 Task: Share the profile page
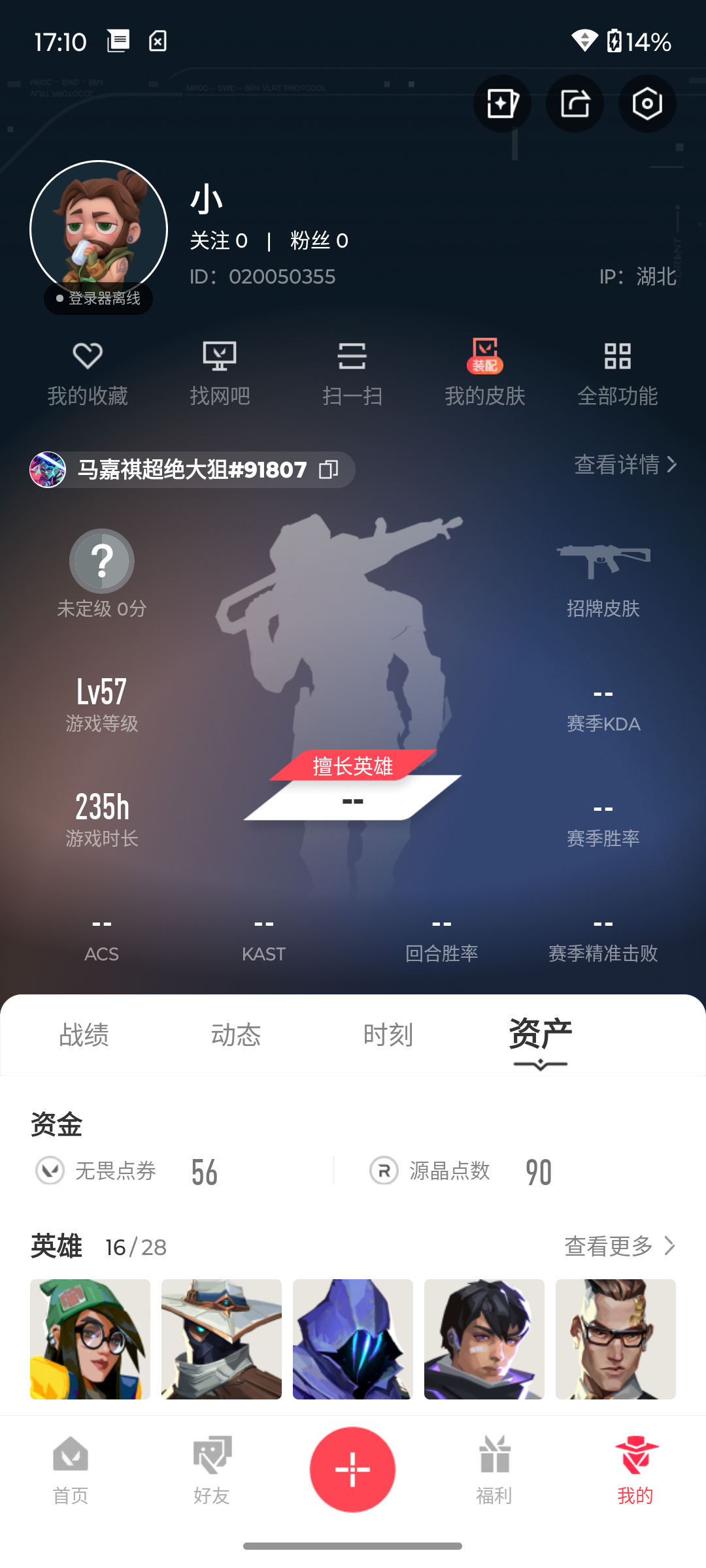[575, 104]
